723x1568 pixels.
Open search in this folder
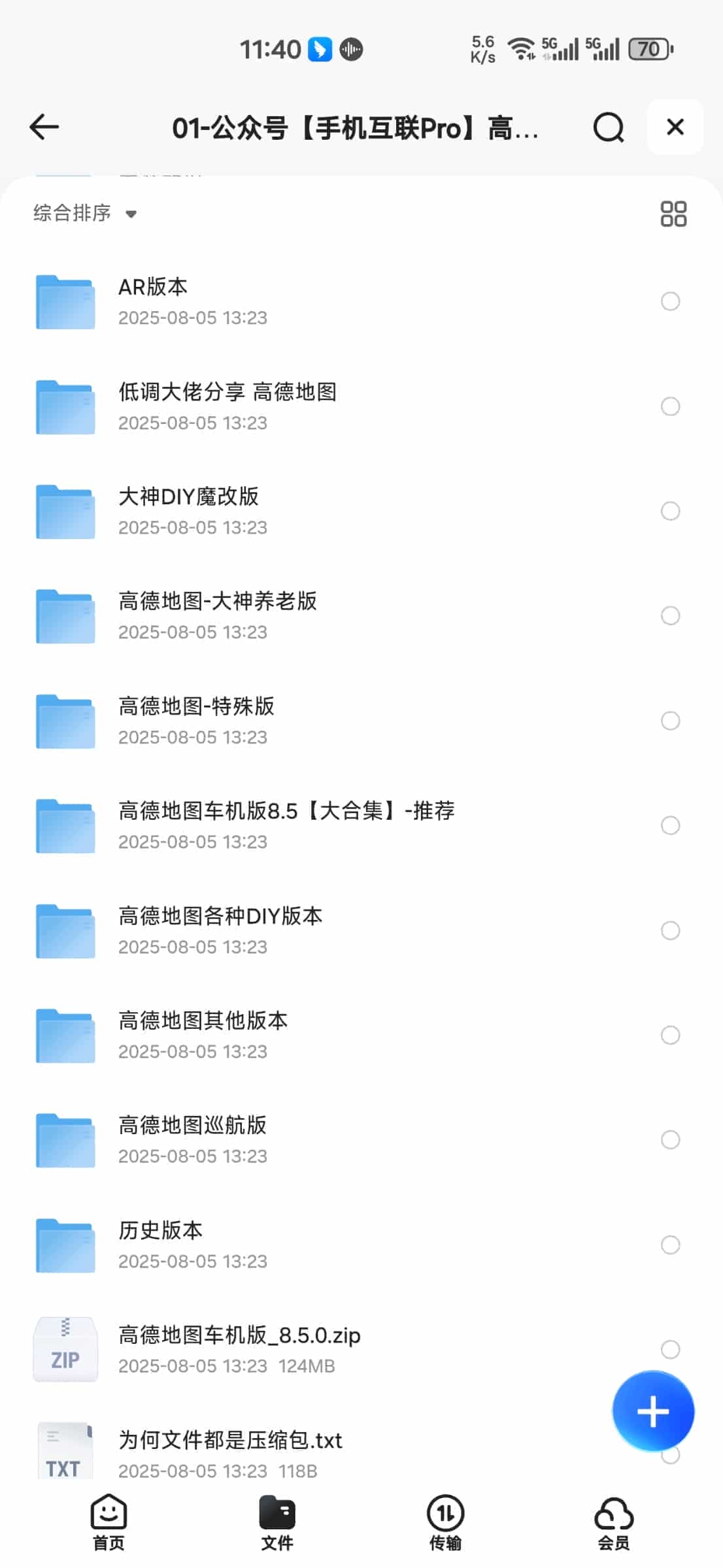pos(608,127)
